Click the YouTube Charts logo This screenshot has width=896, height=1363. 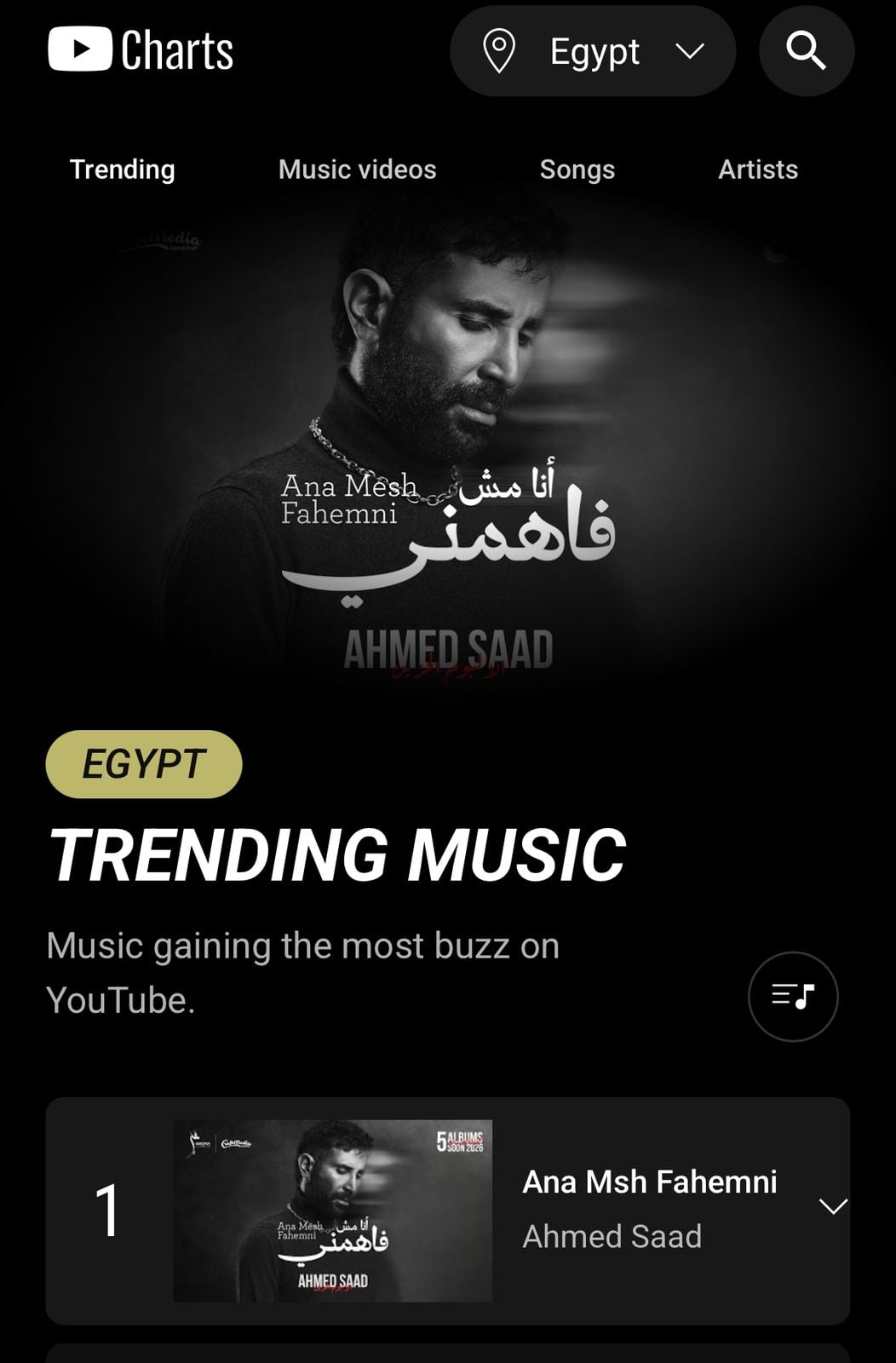click(141, 51)
